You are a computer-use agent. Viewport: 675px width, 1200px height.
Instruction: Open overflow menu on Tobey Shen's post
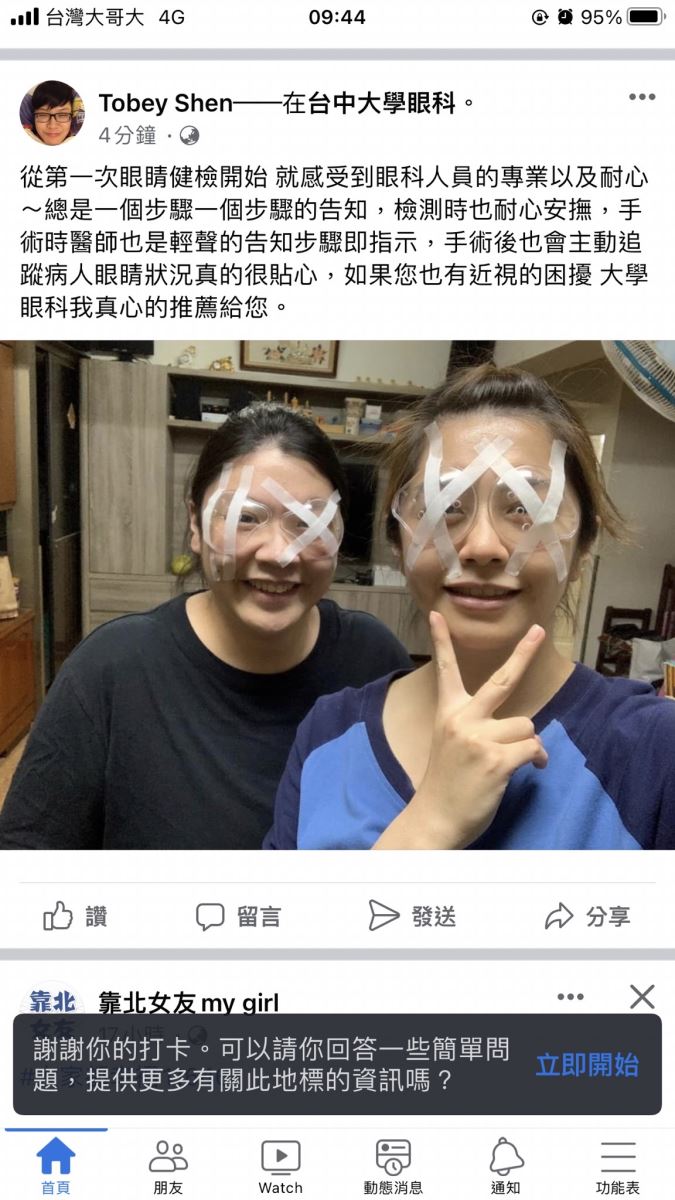click(x=641, y=97)
